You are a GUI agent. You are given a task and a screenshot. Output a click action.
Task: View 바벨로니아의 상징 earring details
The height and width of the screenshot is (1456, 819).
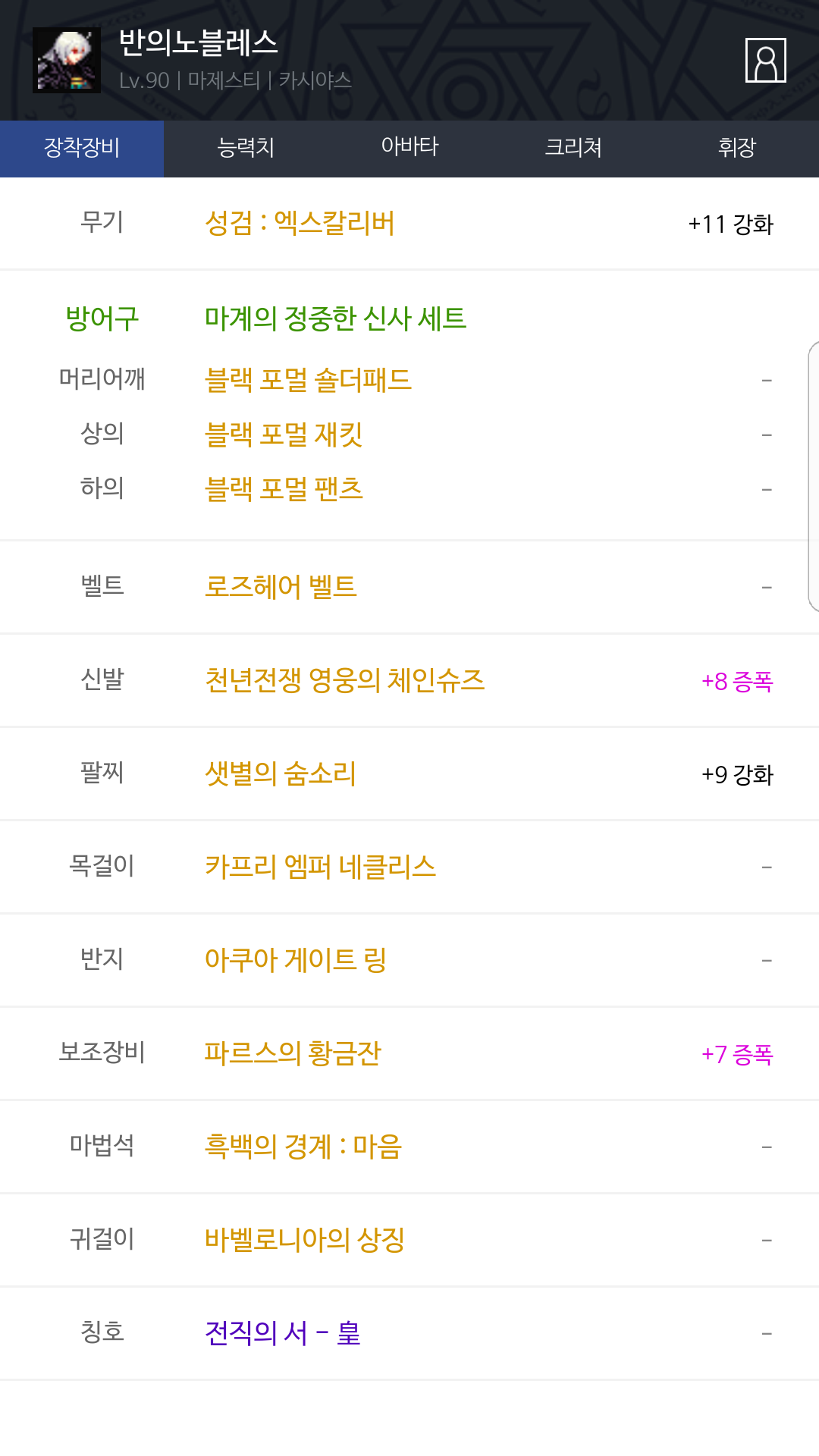pyautogui.click(x=305, y=1240)
